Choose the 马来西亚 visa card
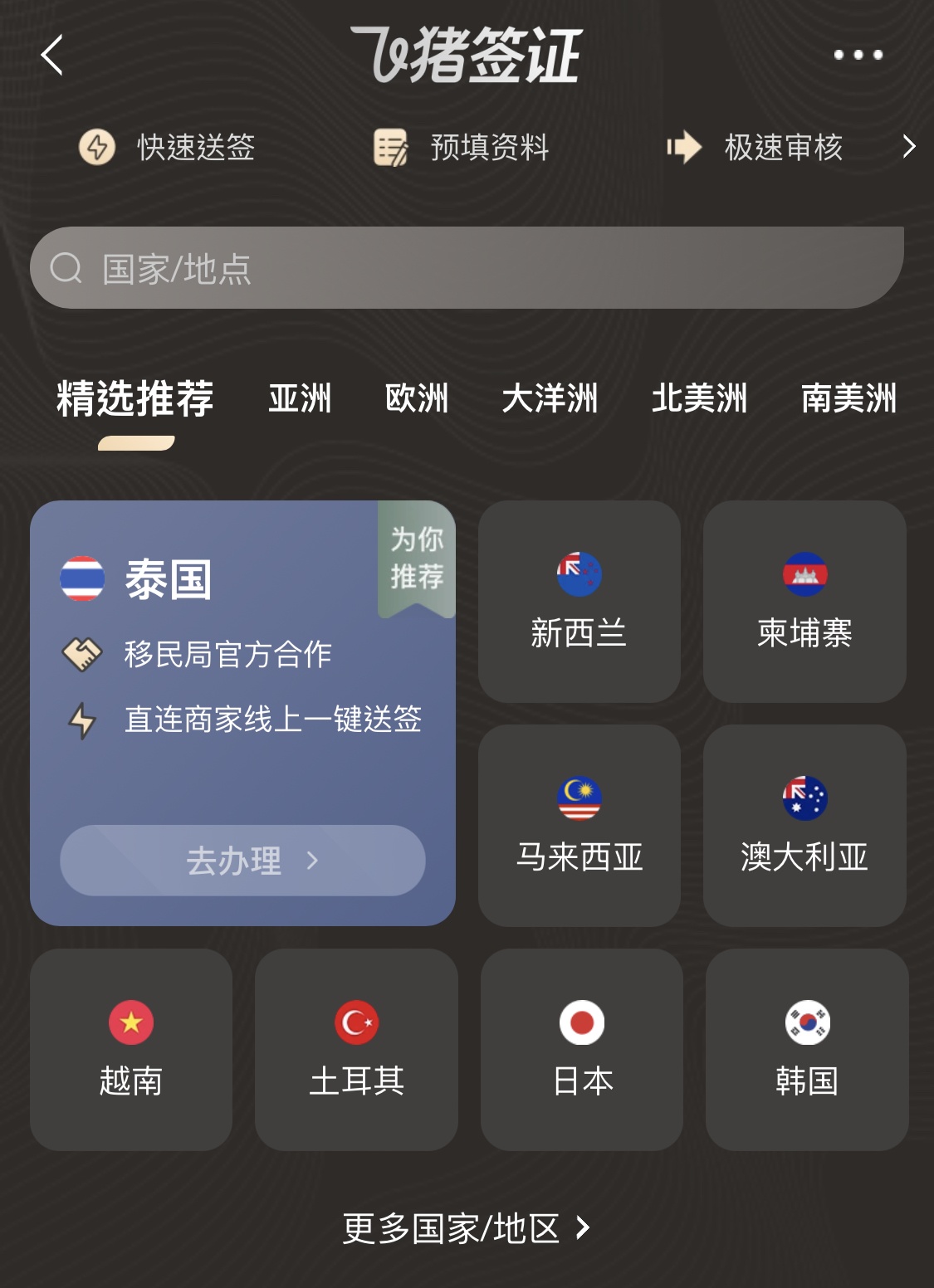934x1288 pixels. point(579,826)
